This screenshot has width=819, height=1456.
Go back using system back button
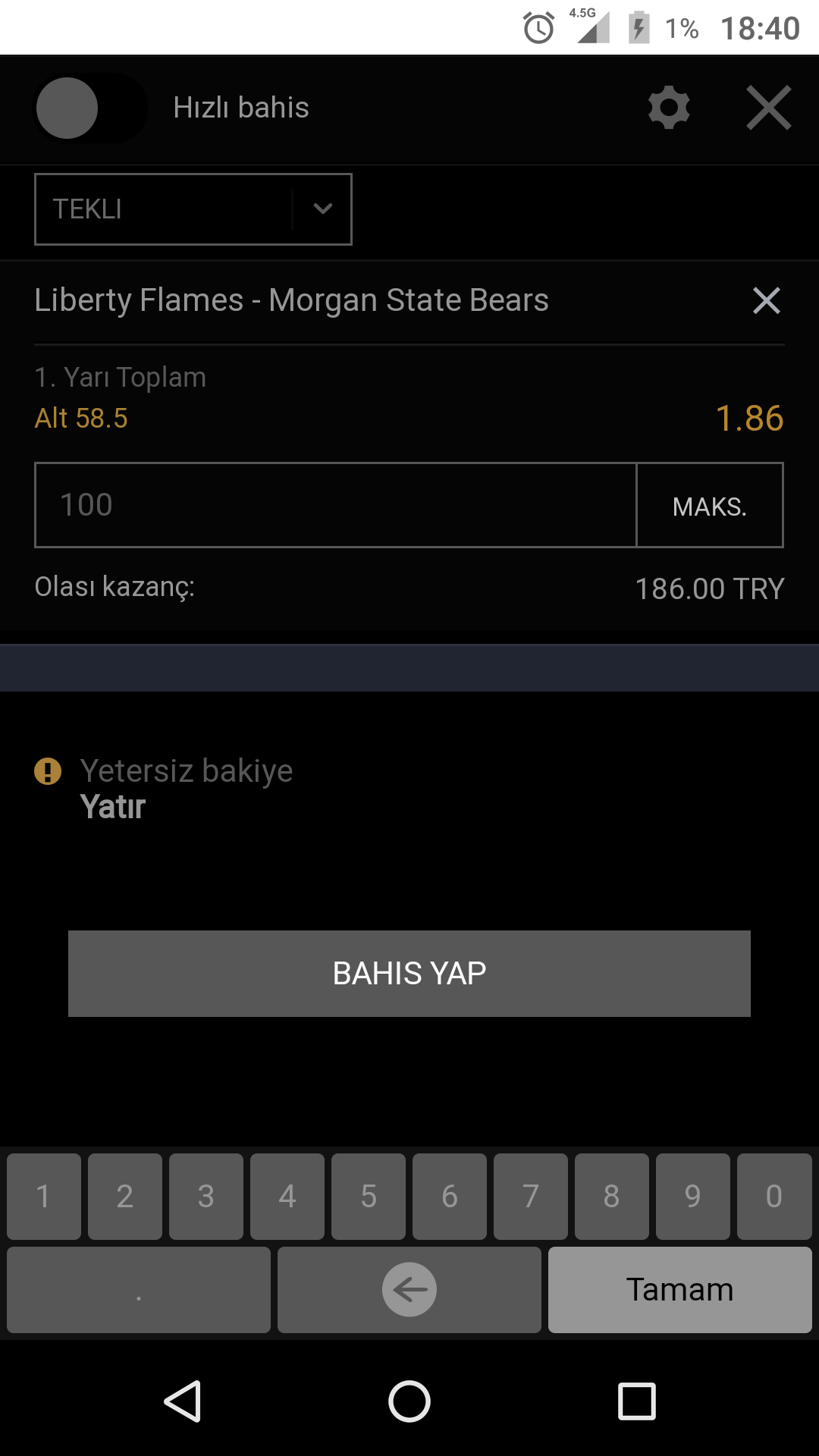coord(183,1401)
